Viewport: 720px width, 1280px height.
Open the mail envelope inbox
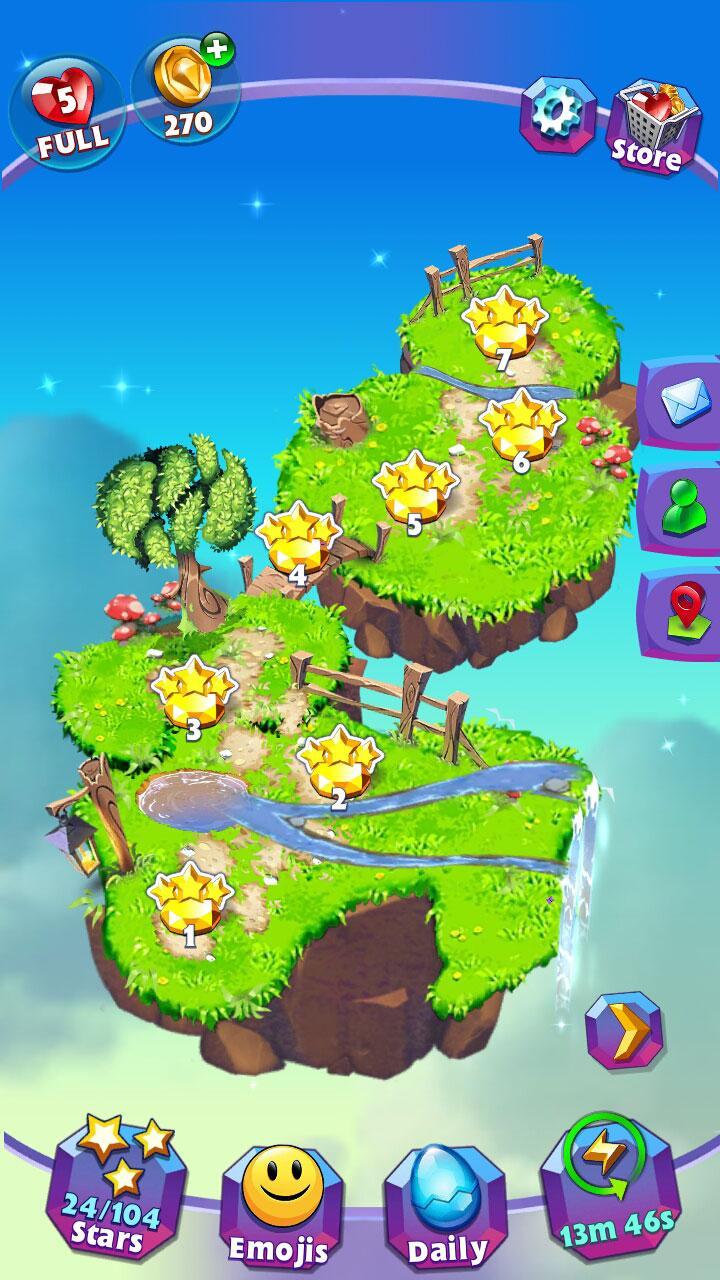point(685,402)
